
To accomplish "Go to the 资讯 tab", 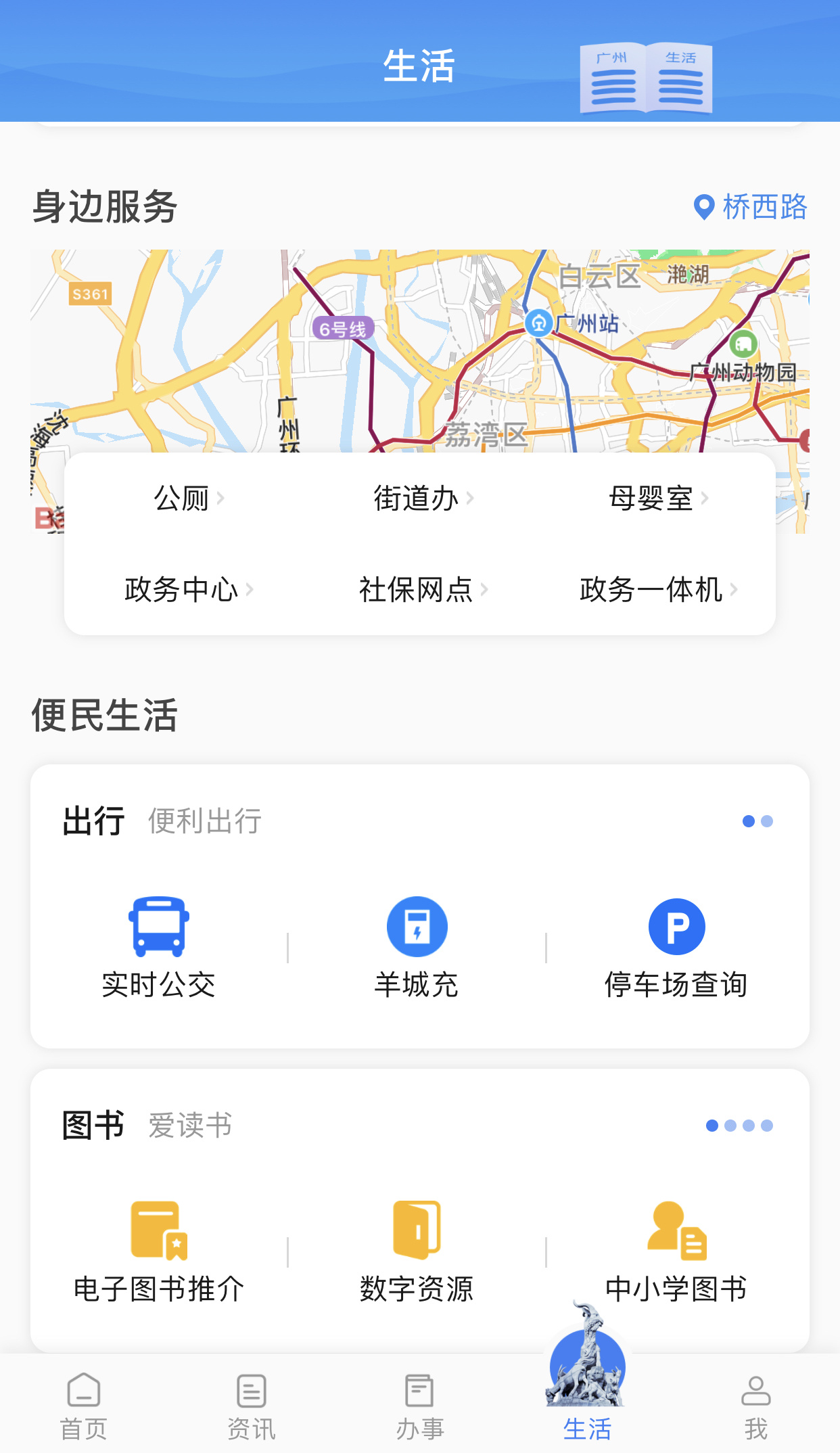I will 252,1406.
